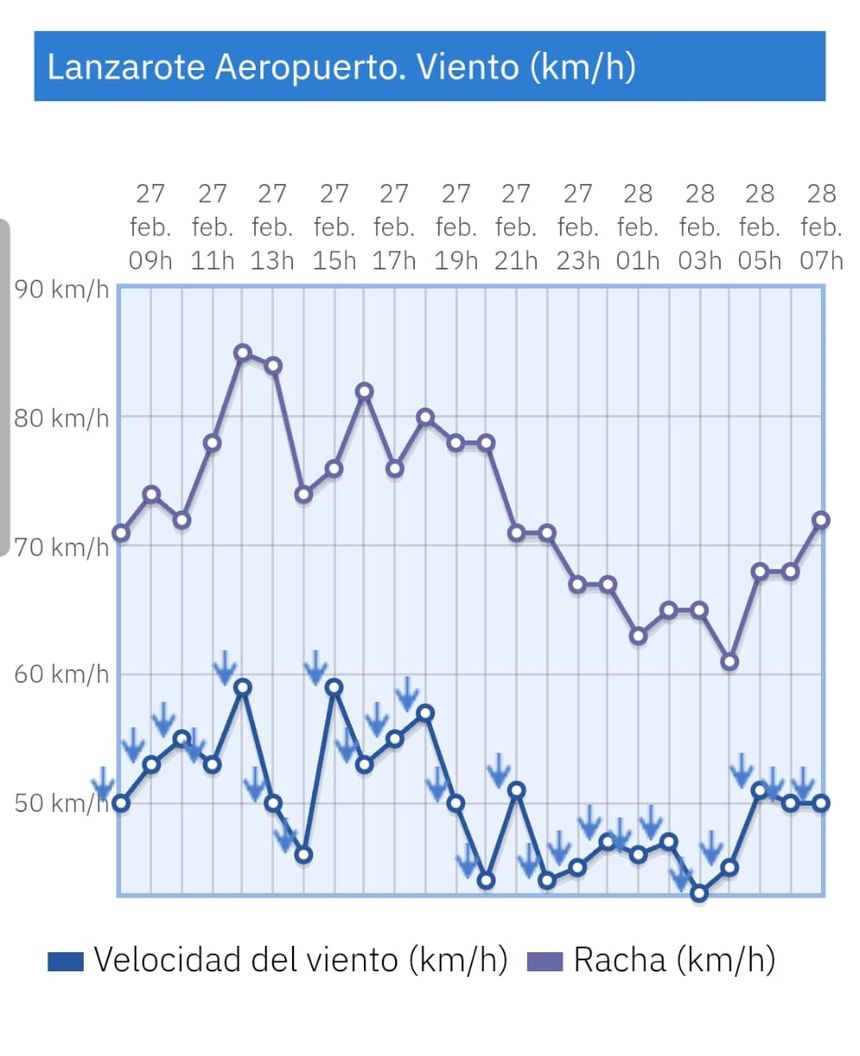Screen dimensions: 860x1056
Task: Tap the 85 km/h peak gust point
Action: click(x=242, y=352)
